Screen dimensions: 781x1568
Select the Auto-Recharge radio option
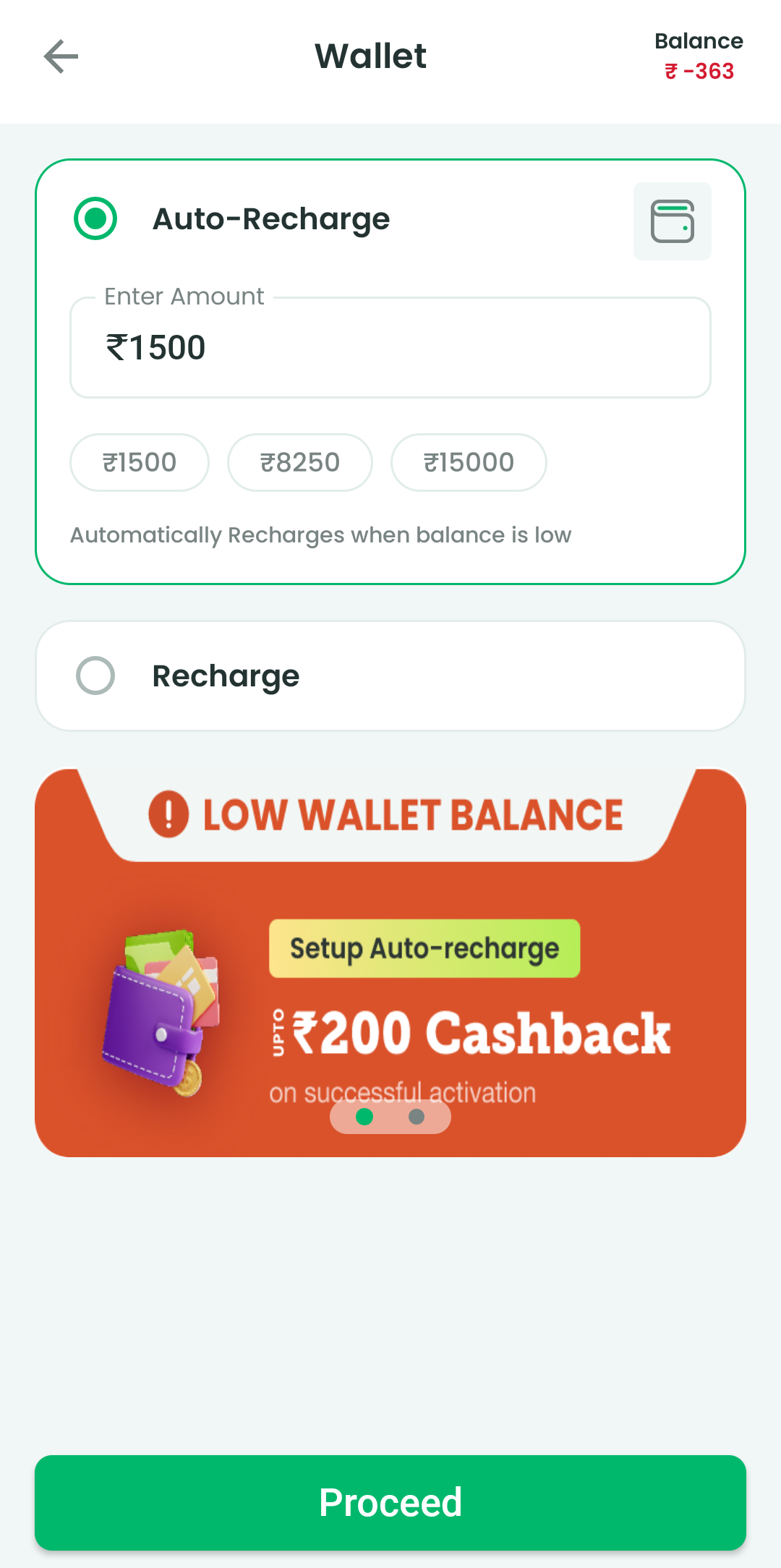[x=95, y=218]
